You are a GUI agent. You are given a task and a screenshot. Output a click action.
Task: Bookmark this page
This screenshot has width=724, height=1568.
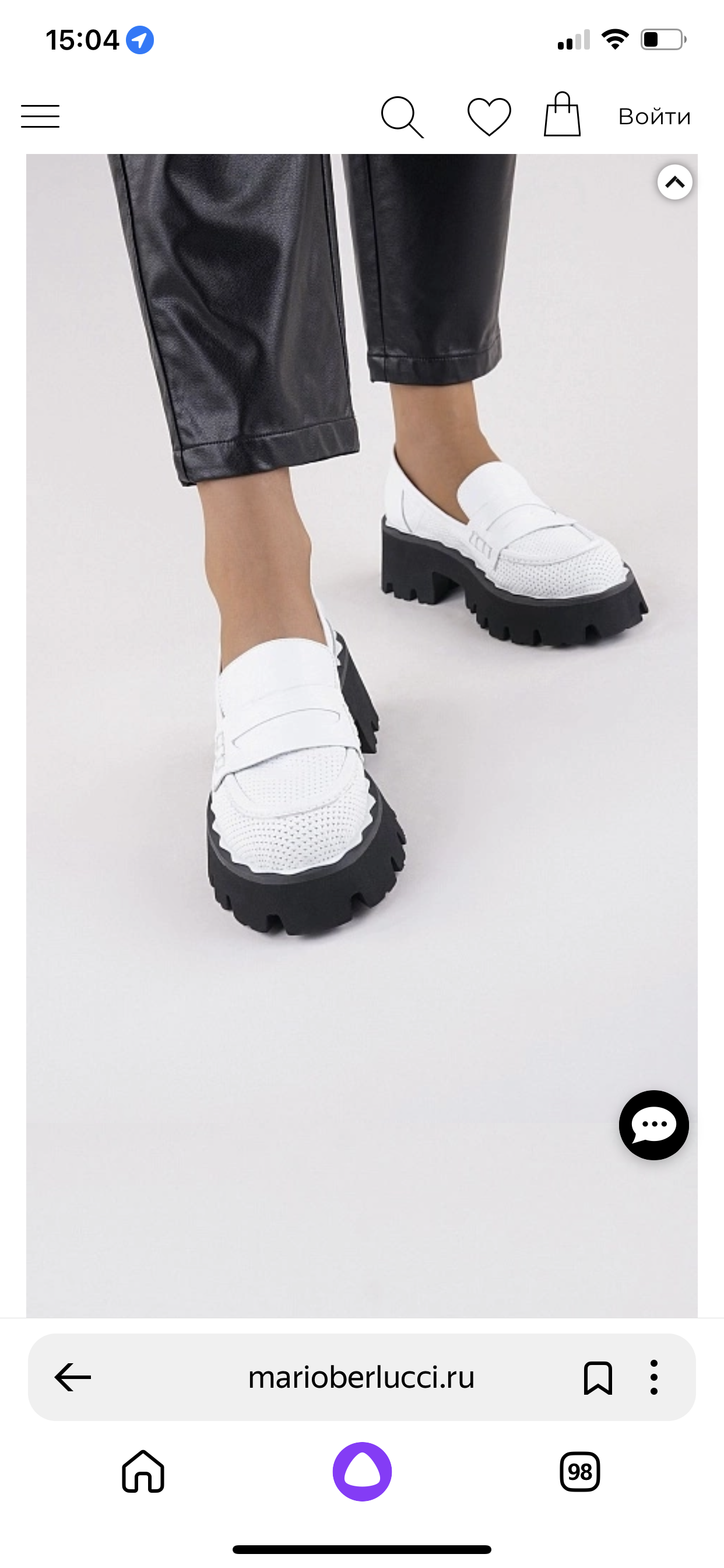click(x=598, y=1377)
